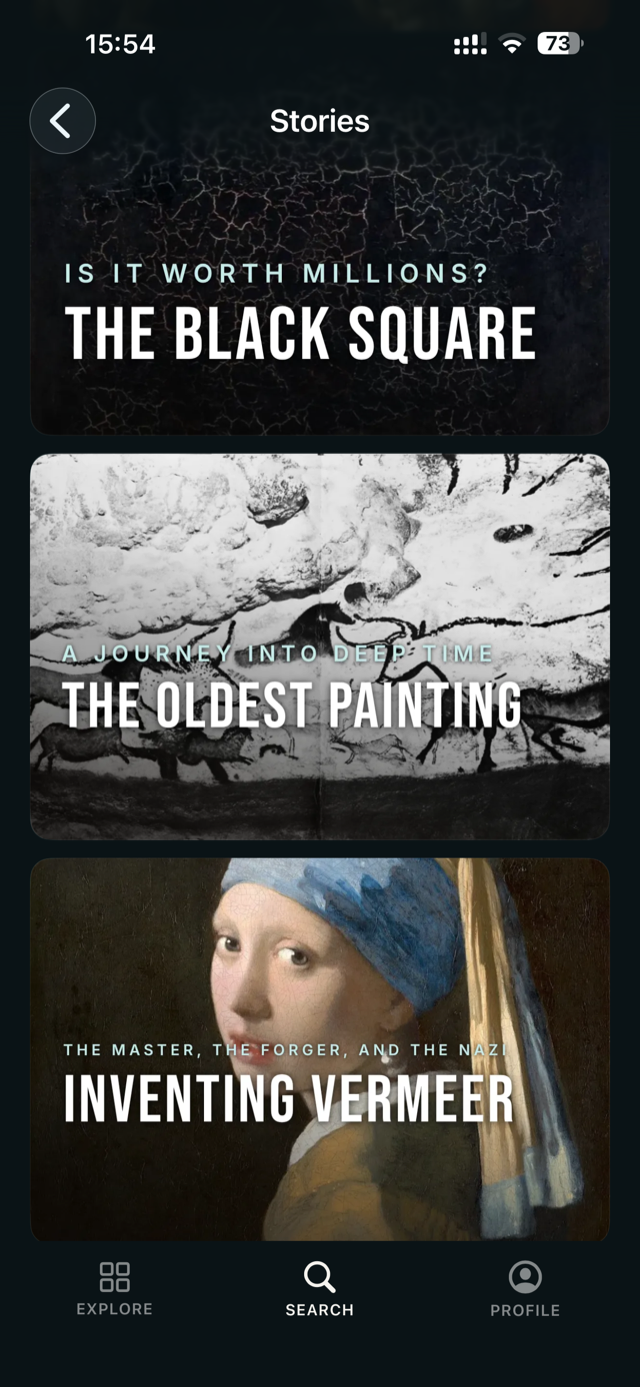The width and height of the screenshot is (640, 1387).
Task: Go back from the Stories screen
Action: point(62,121)
